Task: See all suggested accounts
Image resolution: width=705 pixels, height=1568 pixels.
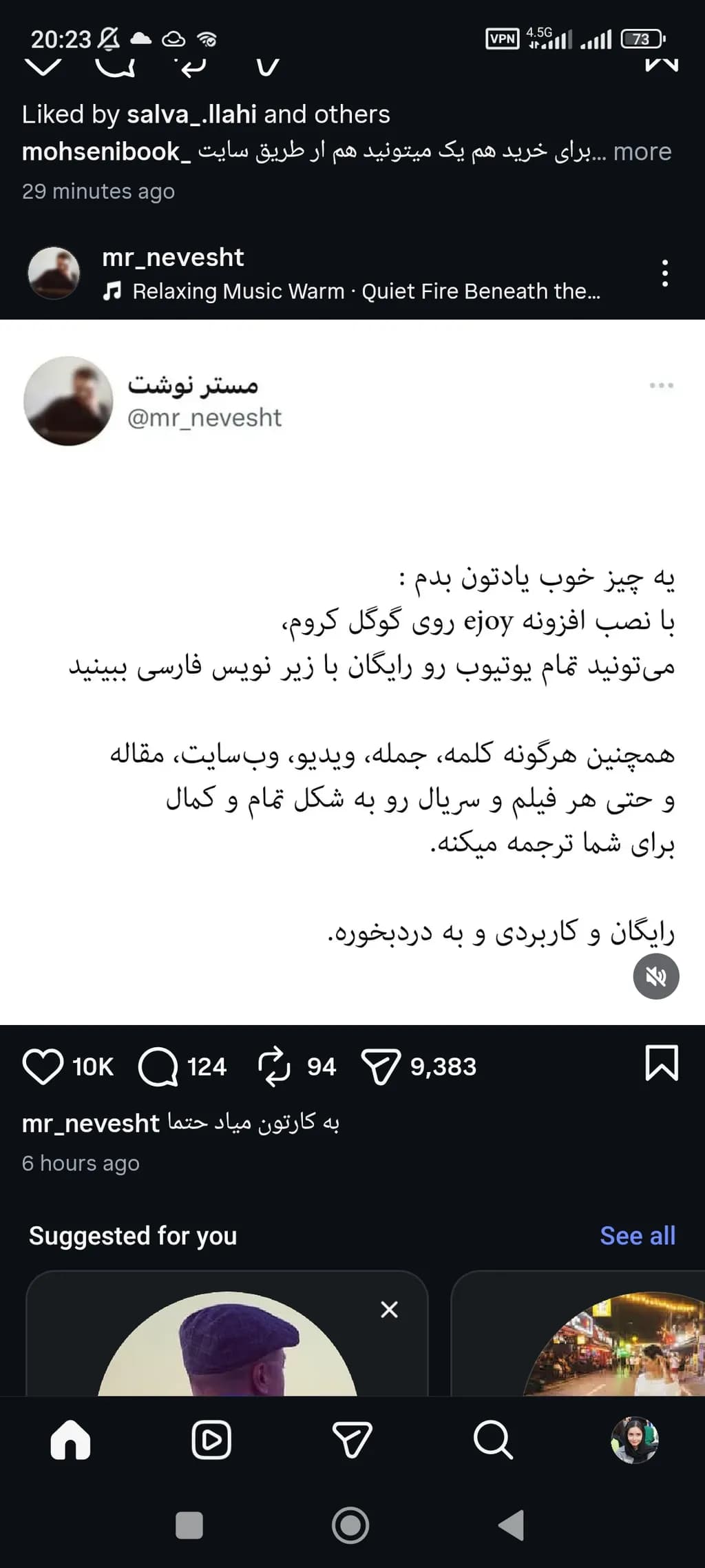Action: click(638, 1235)
